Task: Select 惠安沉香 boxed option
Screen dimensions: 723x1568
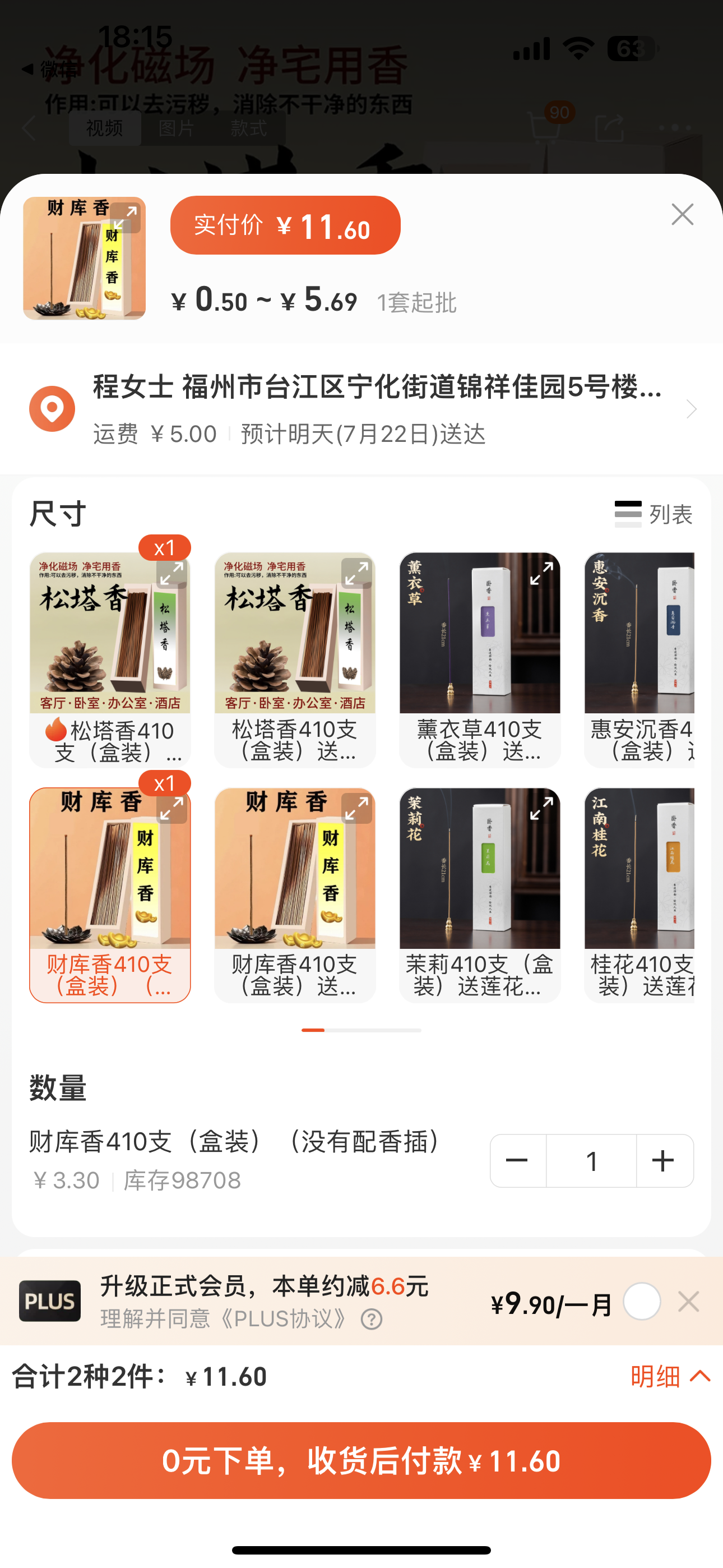Action: 639,659
